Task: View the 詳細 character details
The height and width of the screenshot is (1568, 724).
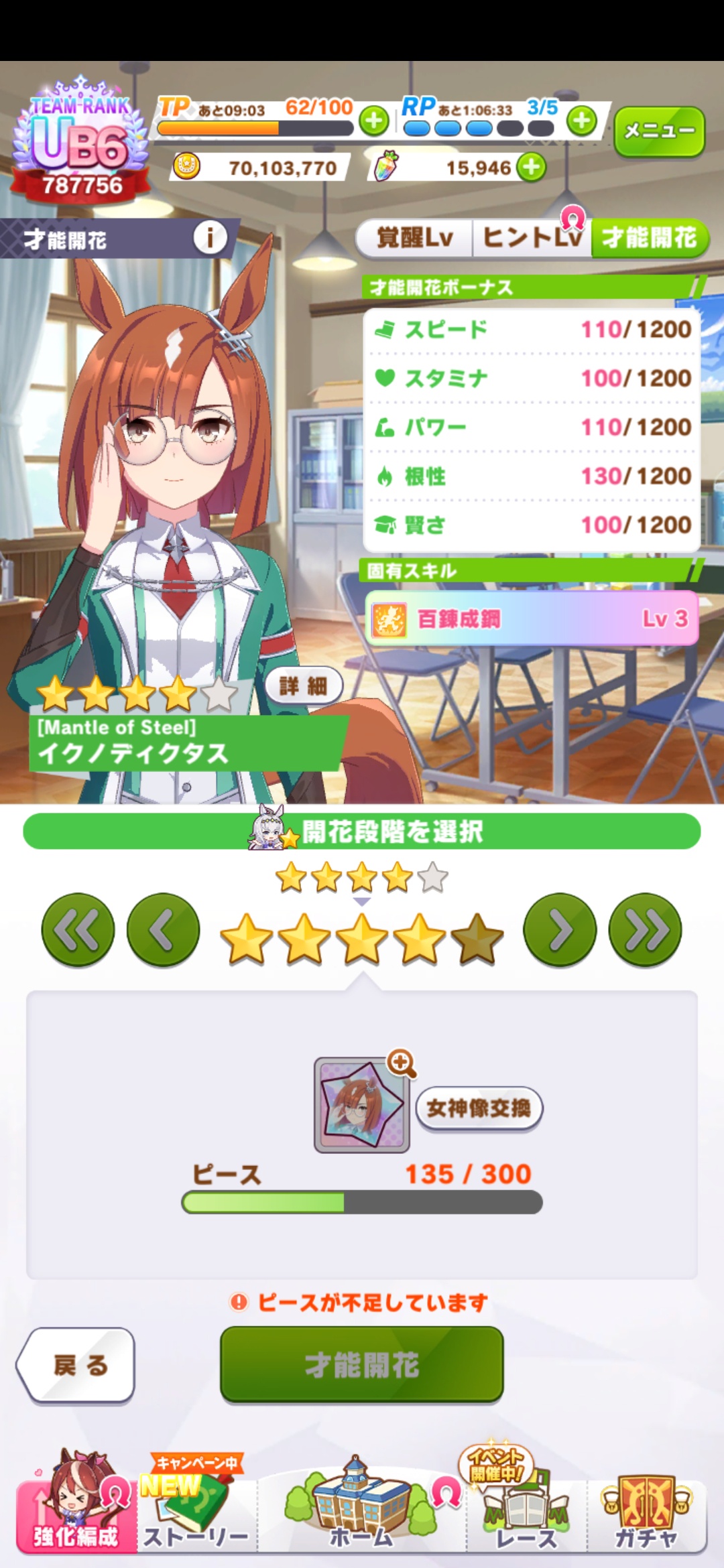Action: [x=304, y=685]
